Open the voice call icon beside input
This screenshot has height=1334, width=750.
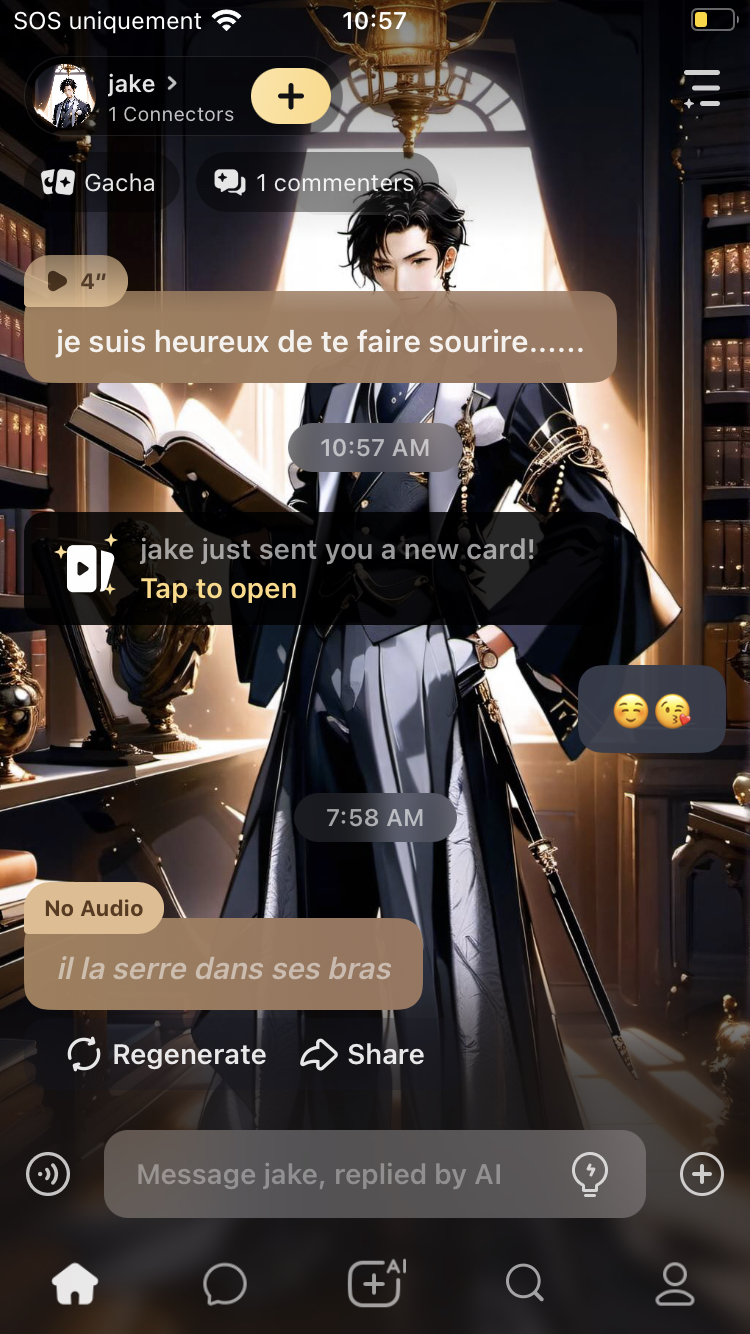point(47,1174)
